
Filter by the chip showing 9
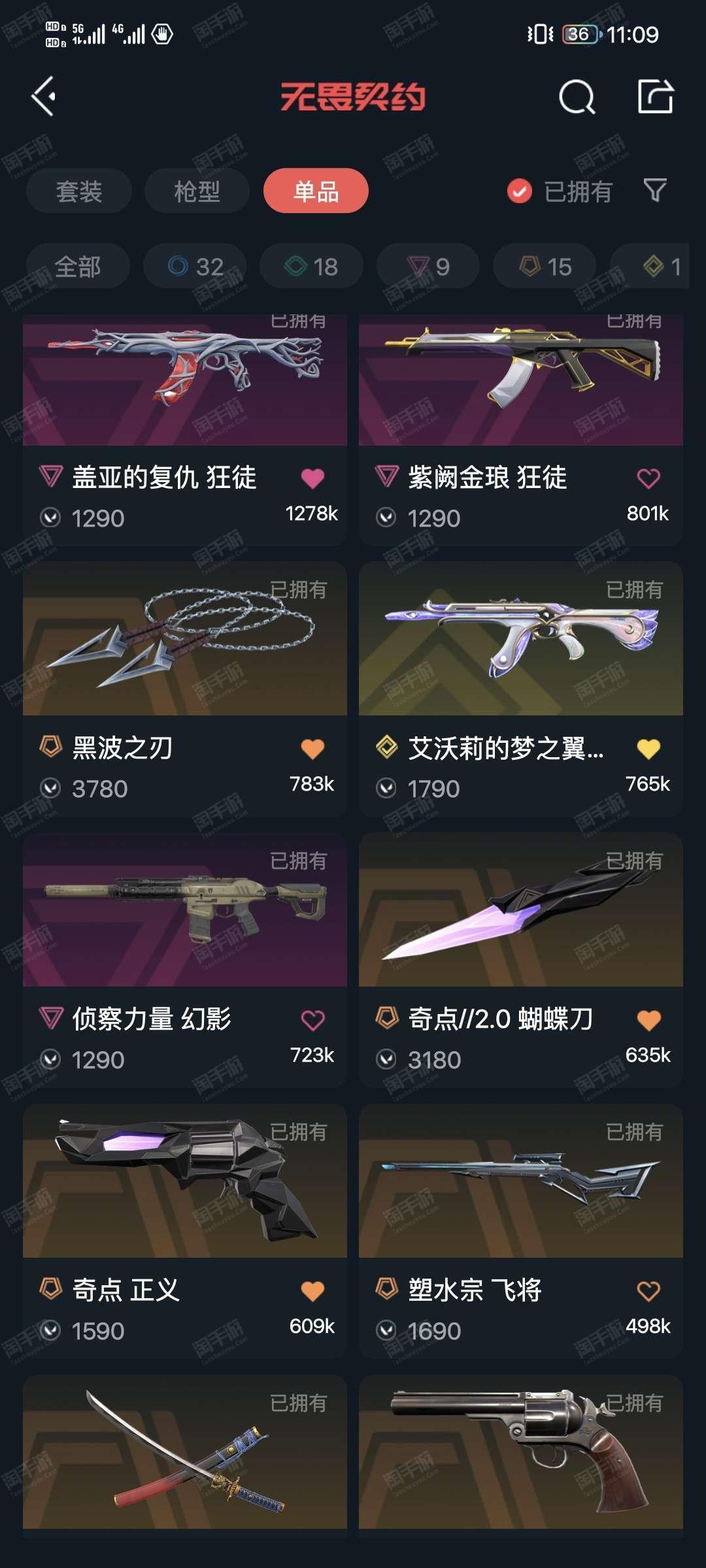point(428,267)
